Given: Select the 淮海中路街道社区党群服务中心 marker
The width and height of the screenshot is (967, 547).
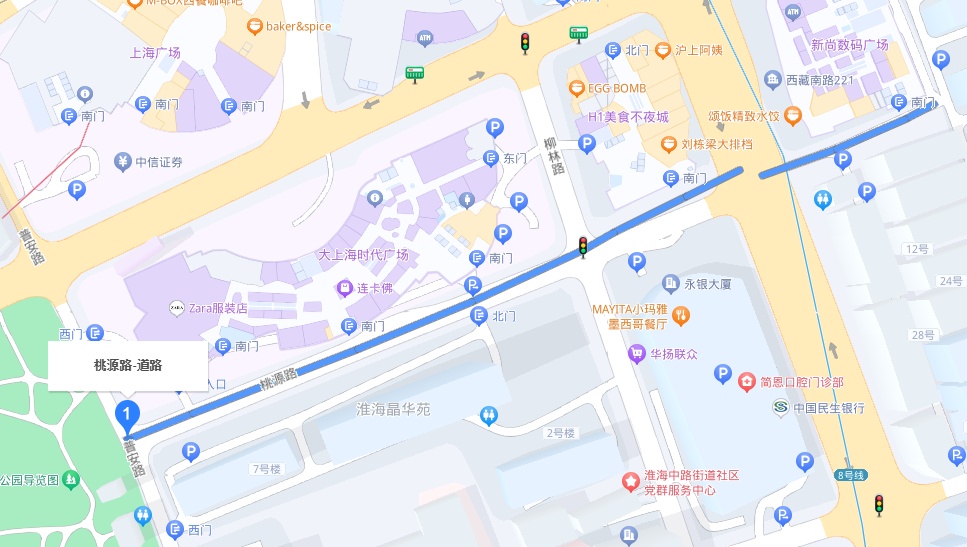Looking at the screenshot, I should [631, 482].
